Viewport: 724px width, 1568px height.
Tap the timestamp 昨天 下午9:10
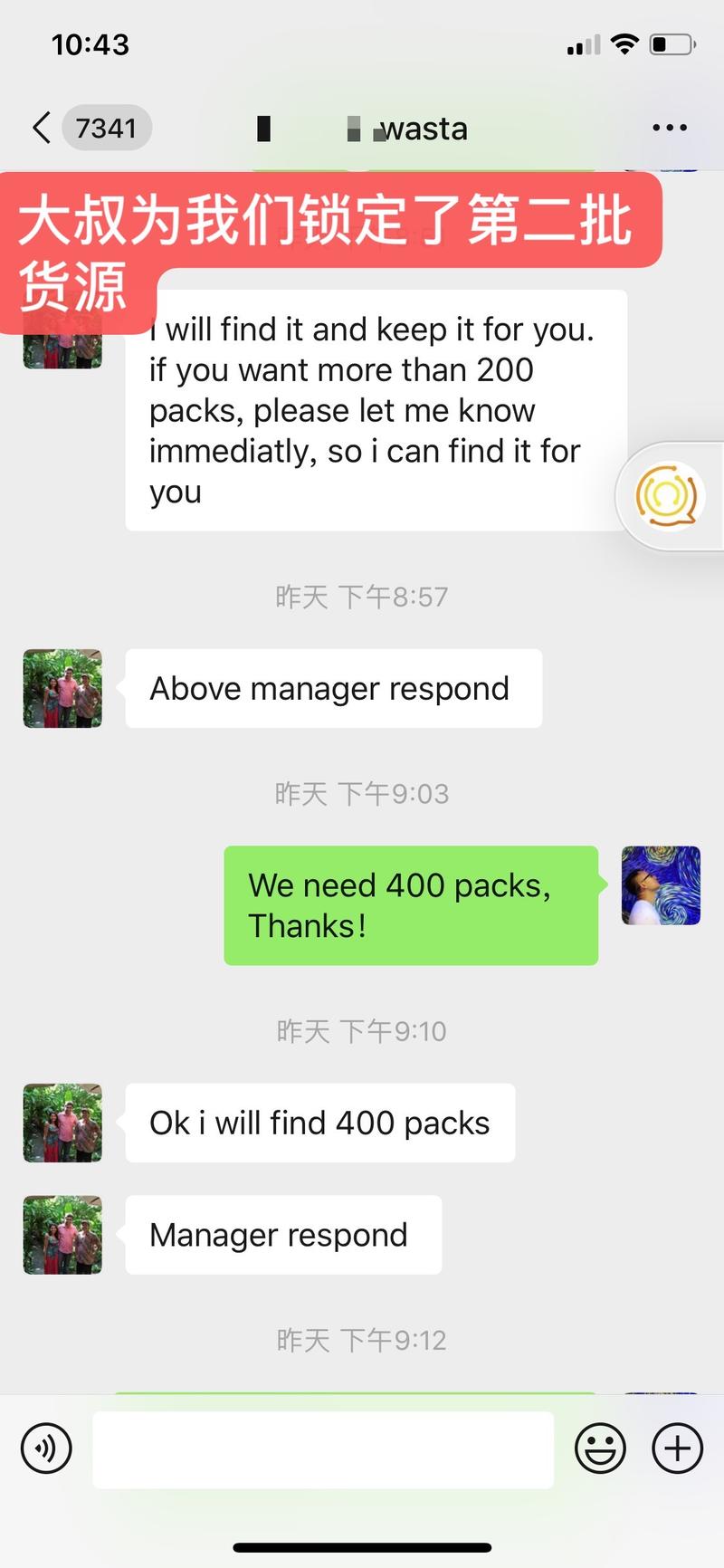pyautogui.click(x=362, y=1030)
